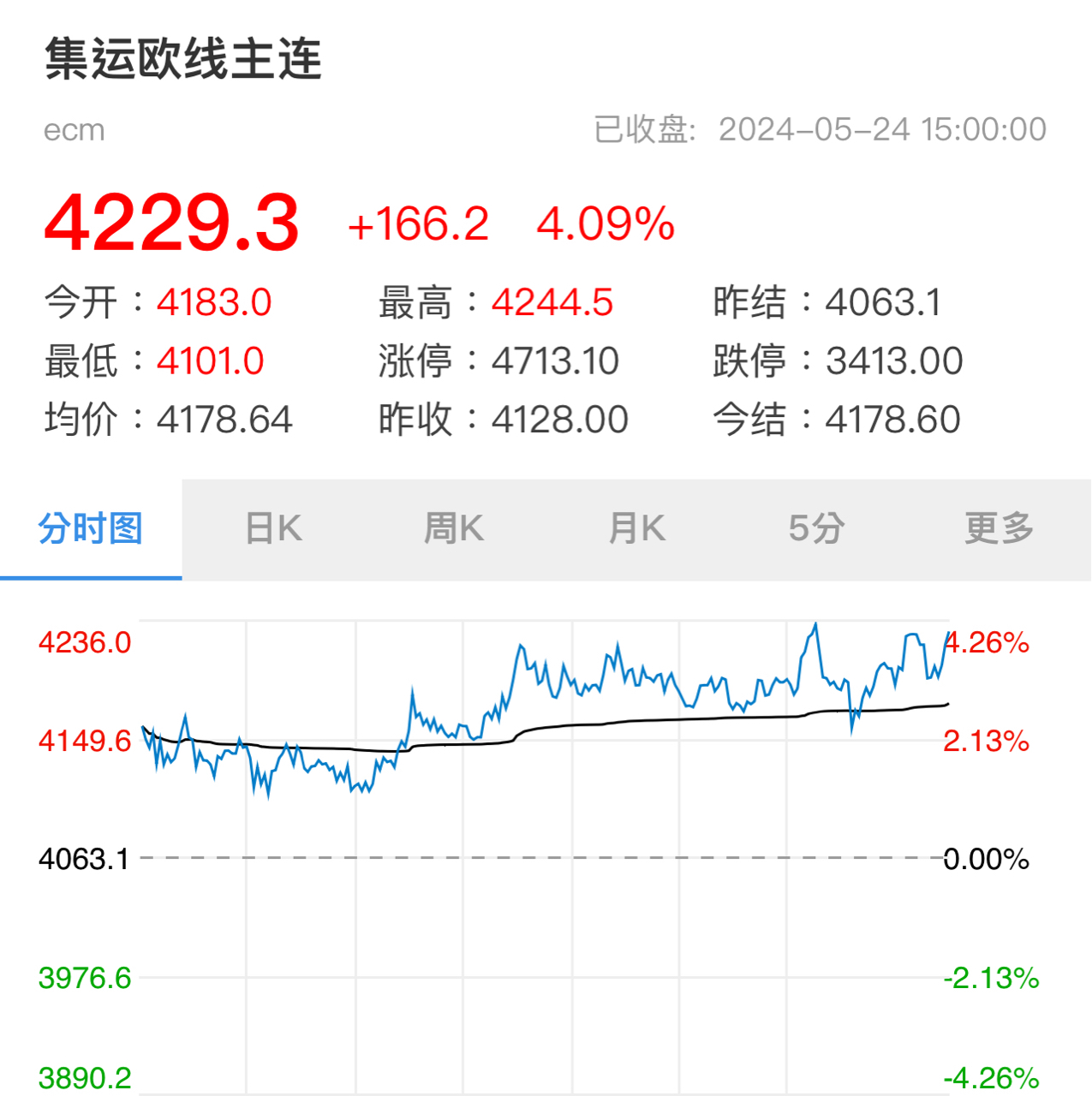Select the 分时图 chart tab
The width and height of the screenshot is (1092, 1096).
(x=91, y=529)
